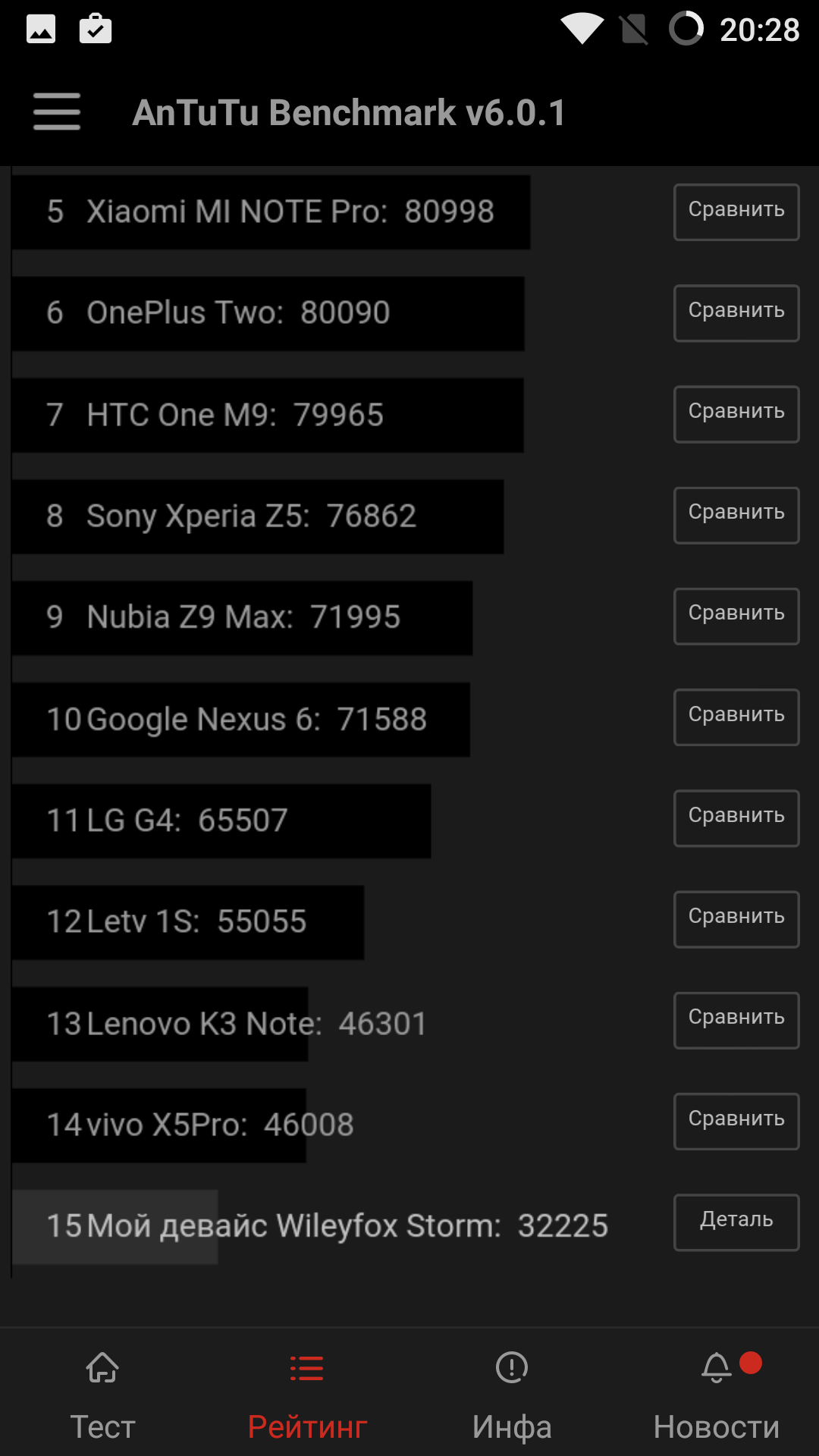Open Деталь for Wileyfox Storm
Screen dimensions: 819x1456
[x=736, y=1222]
